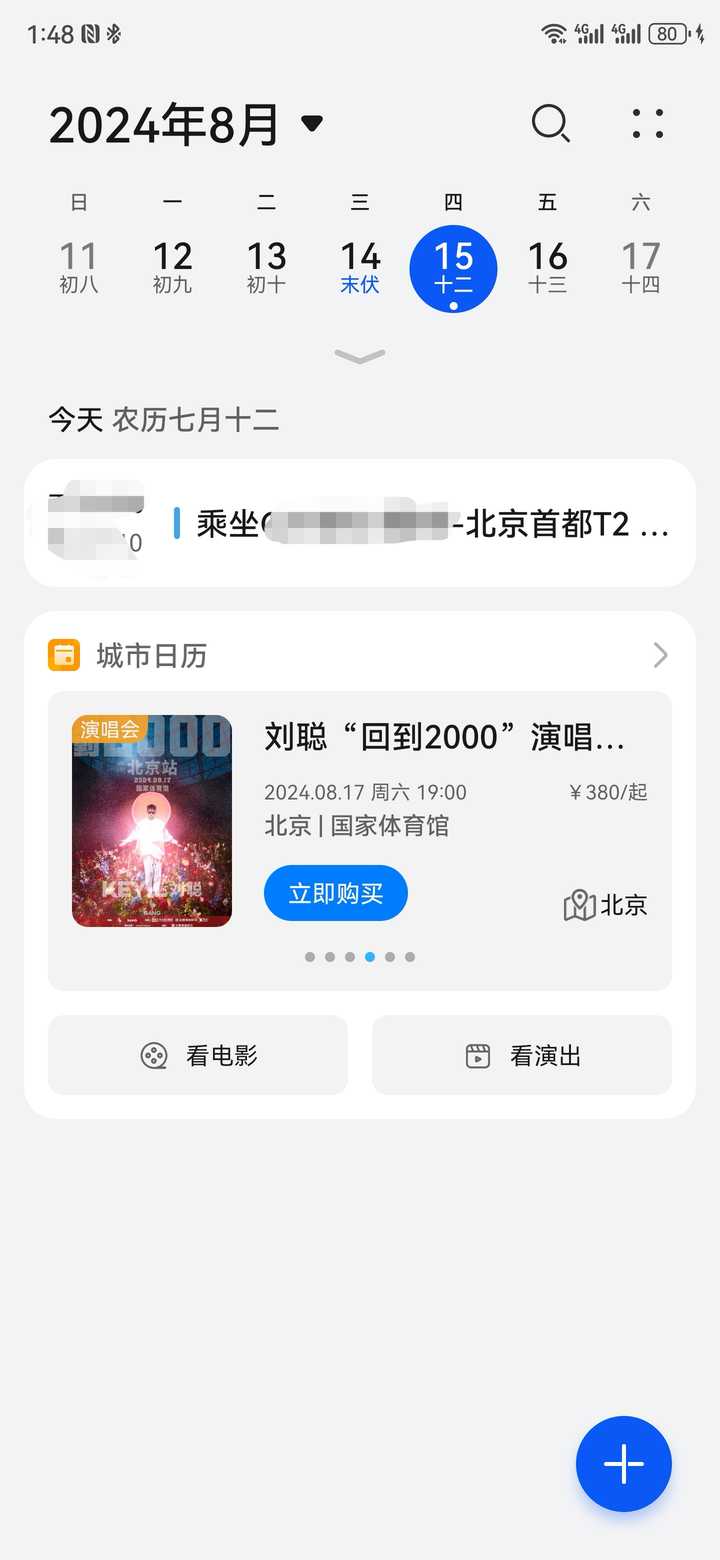Tap 立即购买 to buy concert tickets
The image size is (720, 1560).
(335, 893)
